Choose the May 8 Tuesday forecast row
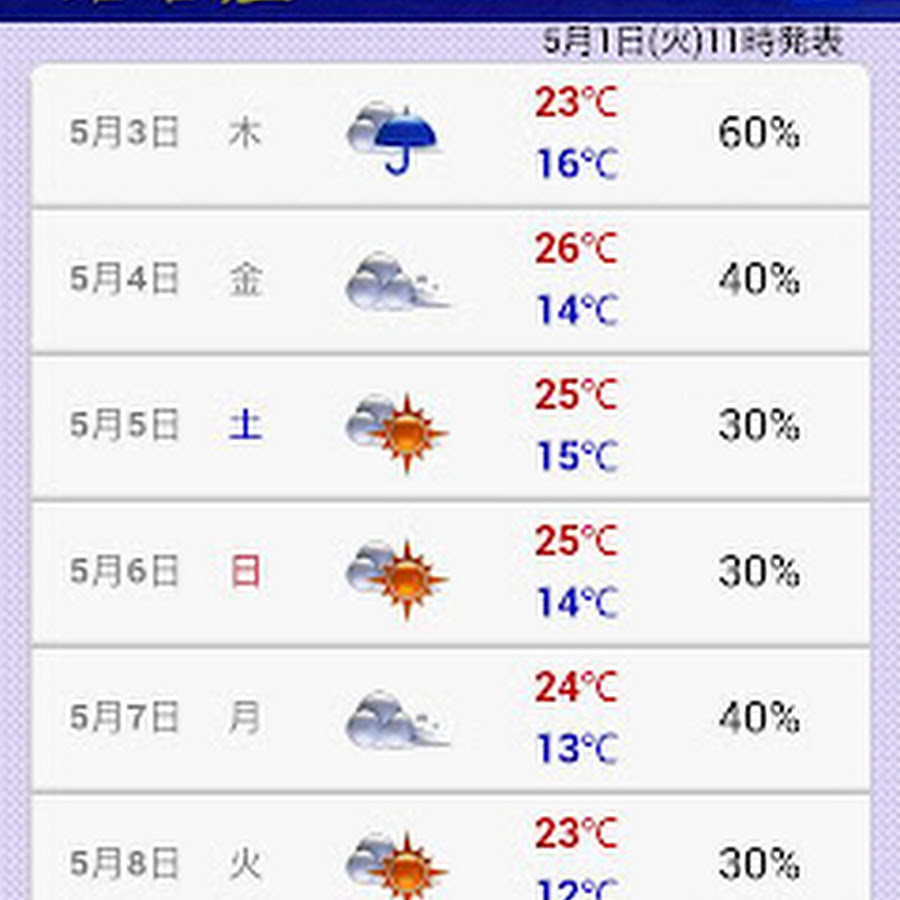The height and width of the screenshot is (900, 900). (450, 852)
